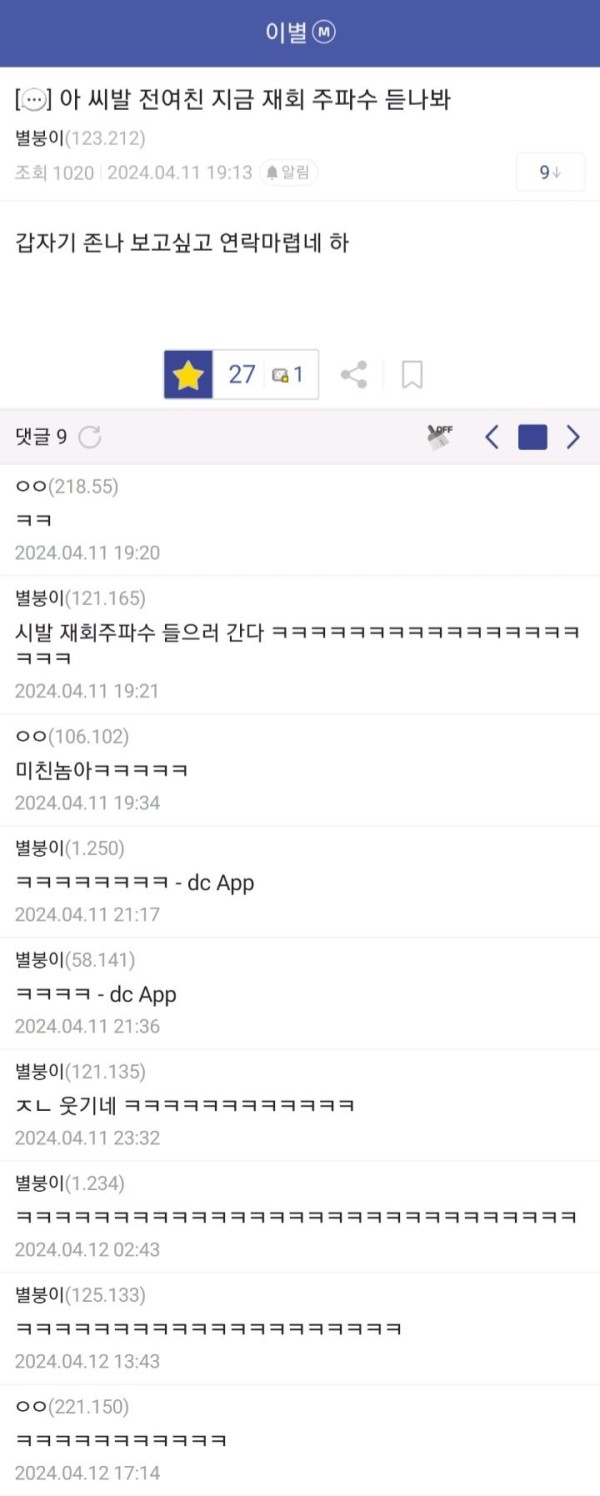Tap the 알림 bell button
The height and width of the screenshot is (1496, 600).
coord(288,173)
